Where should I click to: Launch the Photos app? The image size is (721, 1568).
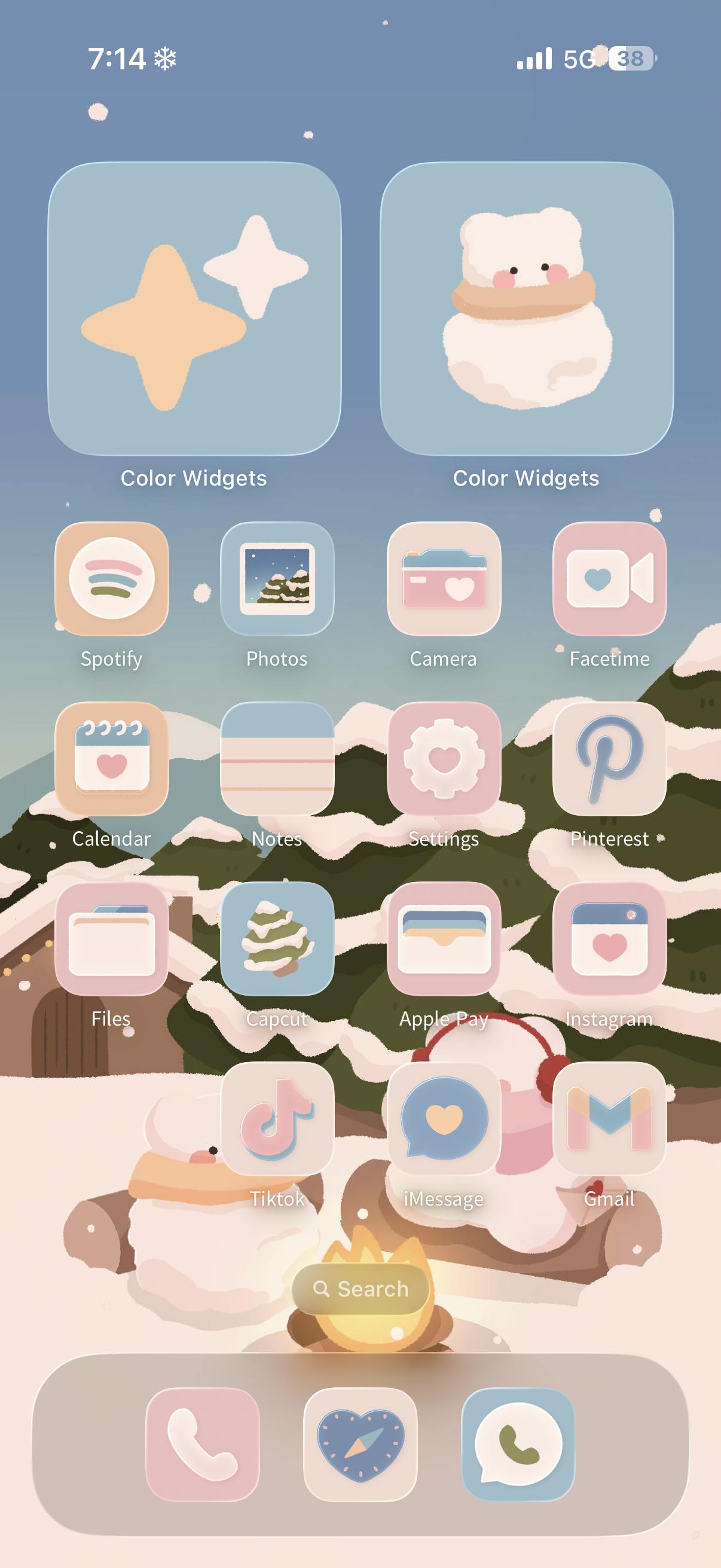[277, 578]
